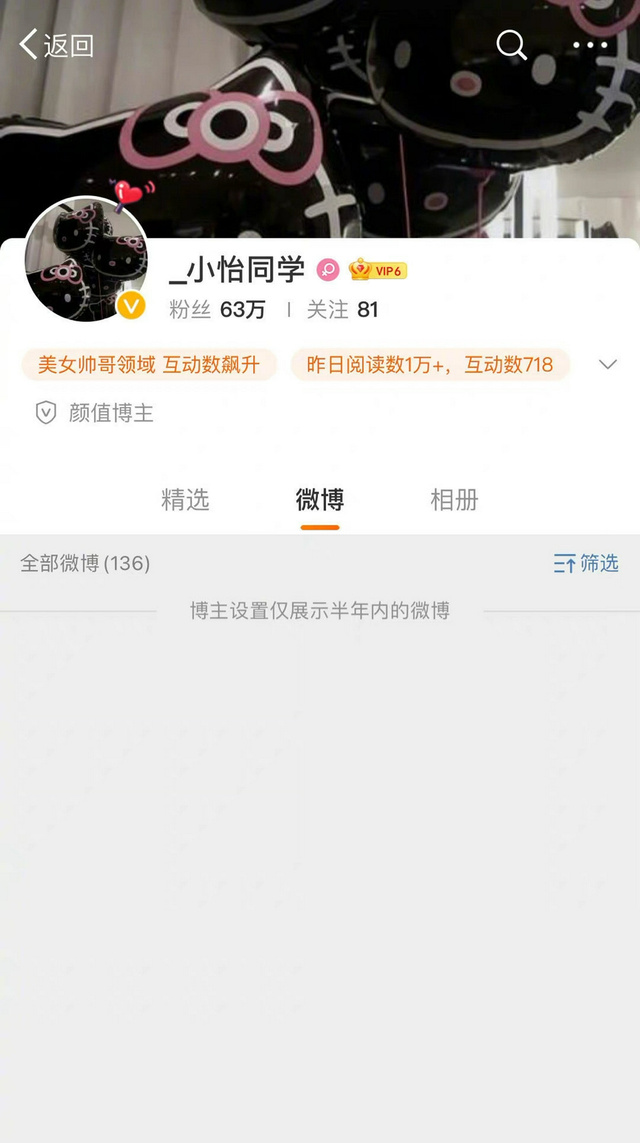Open the search icon at top
Image resolution: width=640 pixels, height=1143 pixels.
pos(511,45)
